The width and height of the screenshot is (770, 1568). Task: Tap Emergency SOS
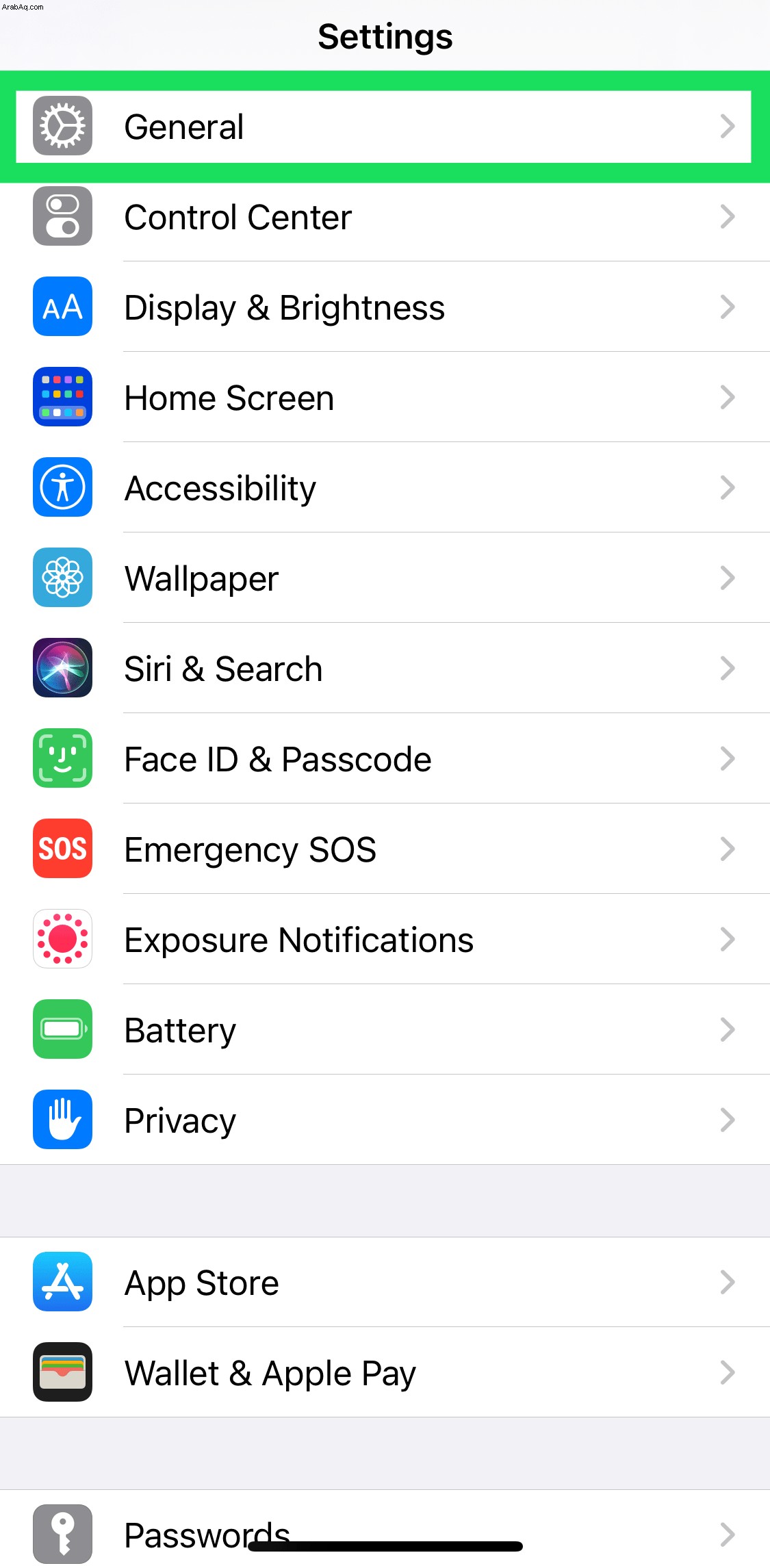385,849
